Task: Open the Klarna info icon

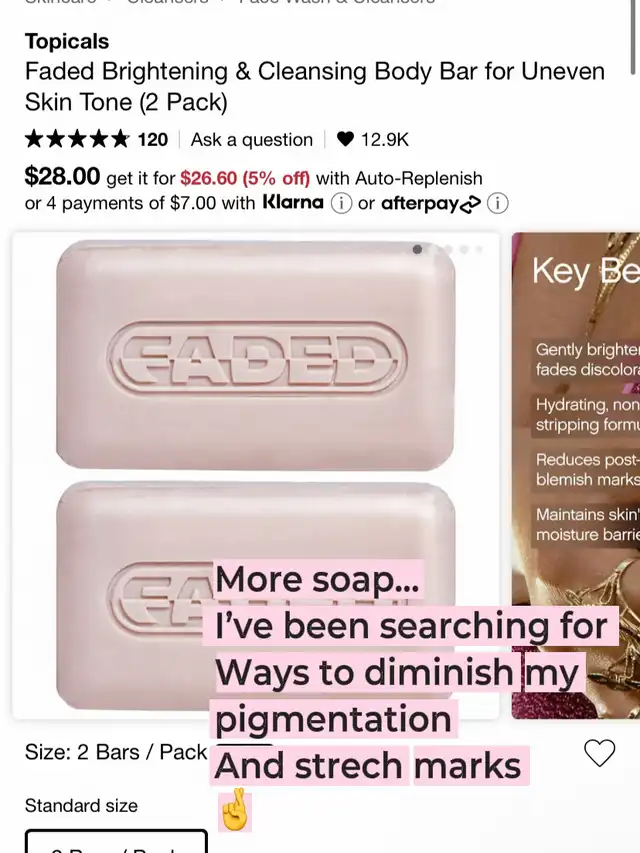Action: point(341,203)
